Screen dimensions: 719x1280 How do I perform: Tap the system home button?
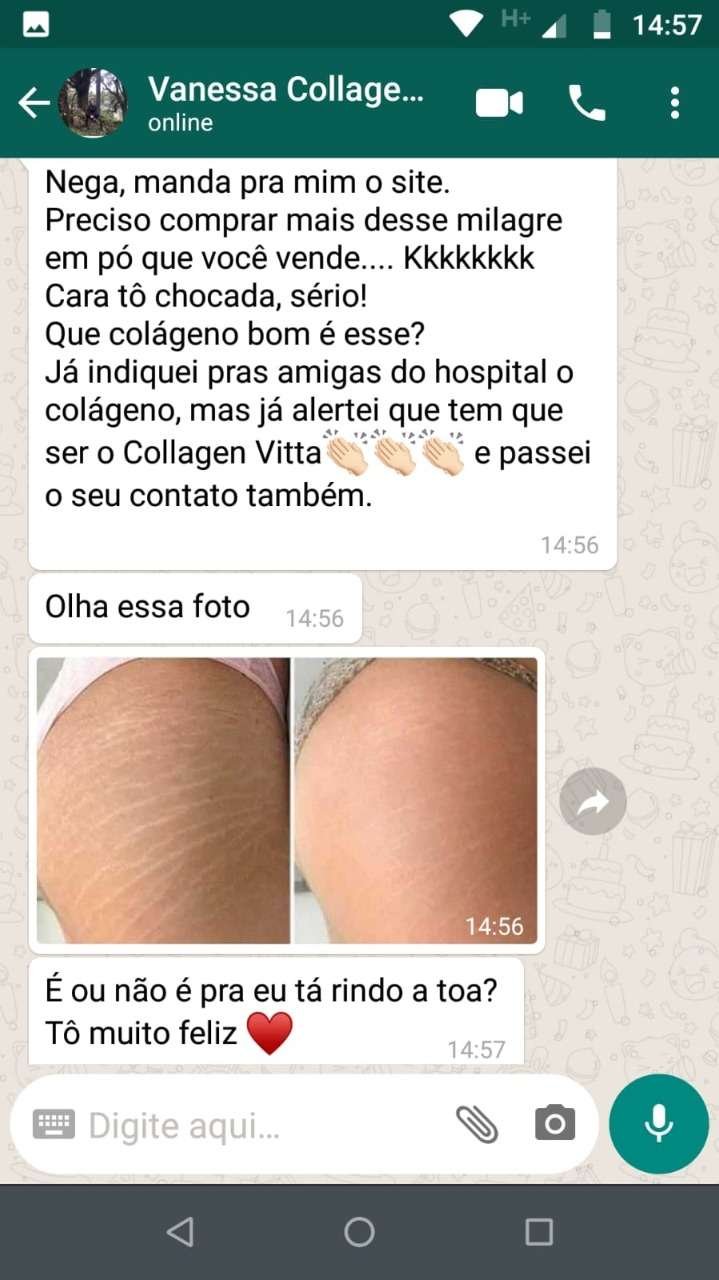click(x=359, y=1232)
